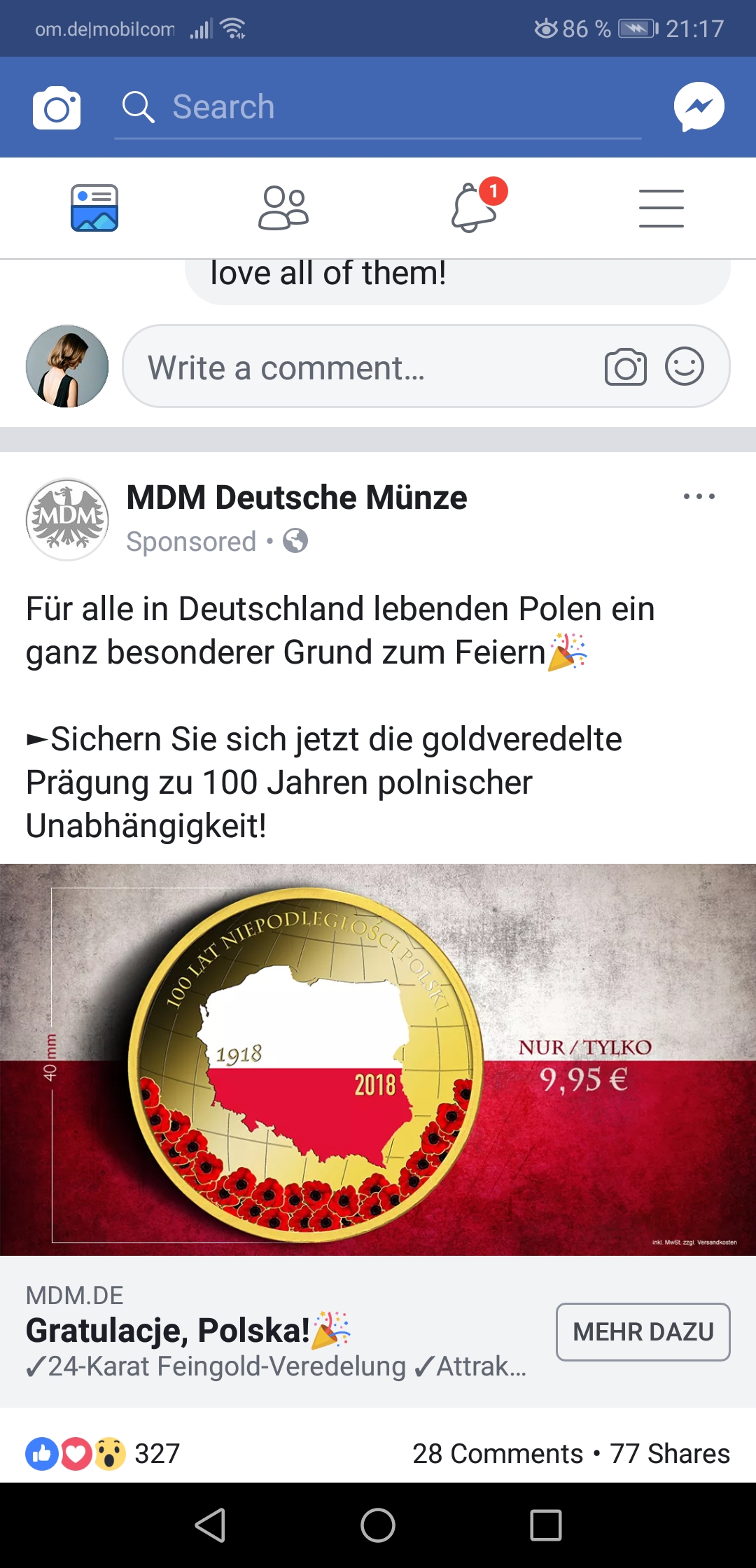This screenshot has width=756, height=1568.
Task: Open the hamburger menu tab
Action: point(661,209)
